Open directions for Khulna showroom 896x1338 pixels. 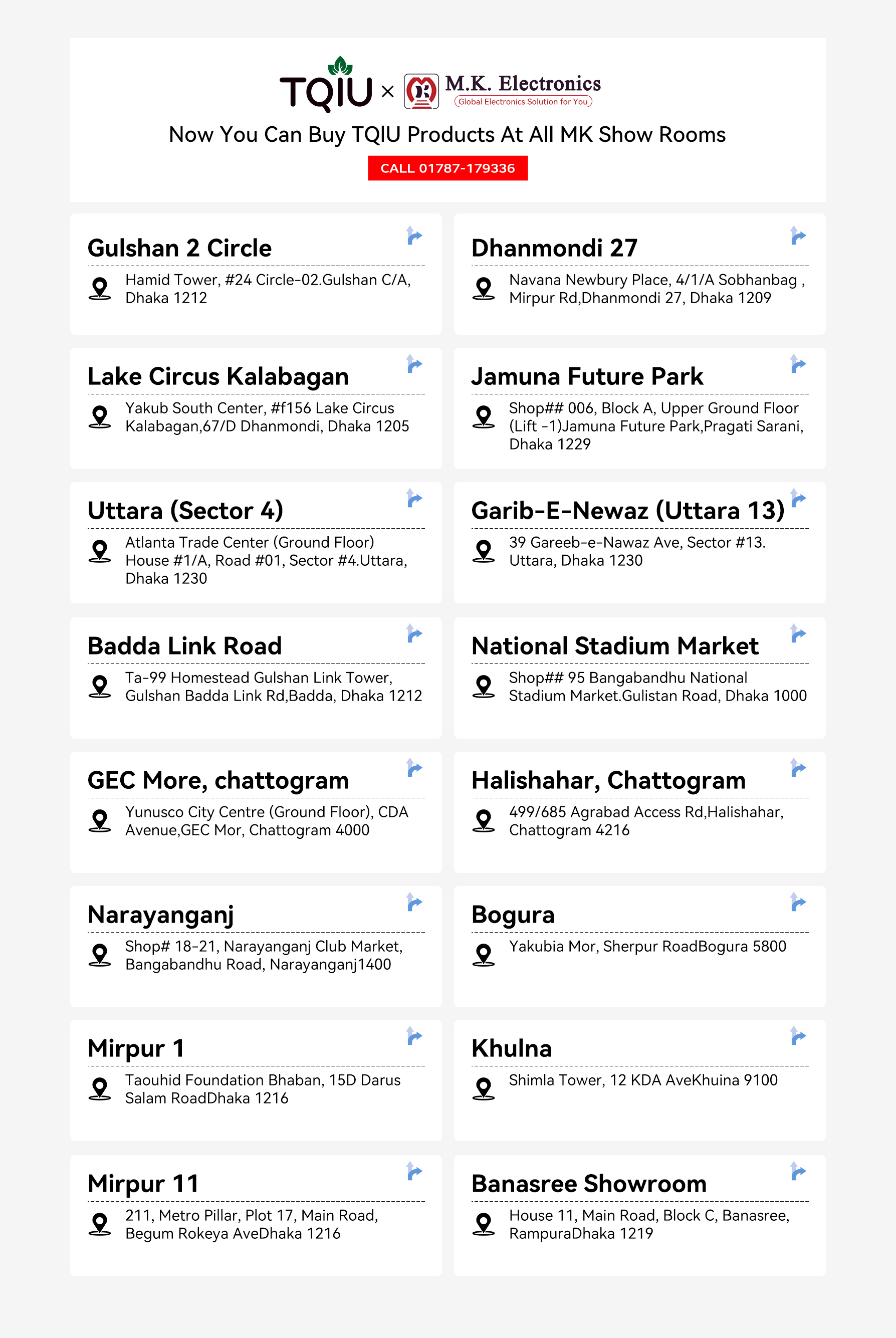tap(798, 1036)
